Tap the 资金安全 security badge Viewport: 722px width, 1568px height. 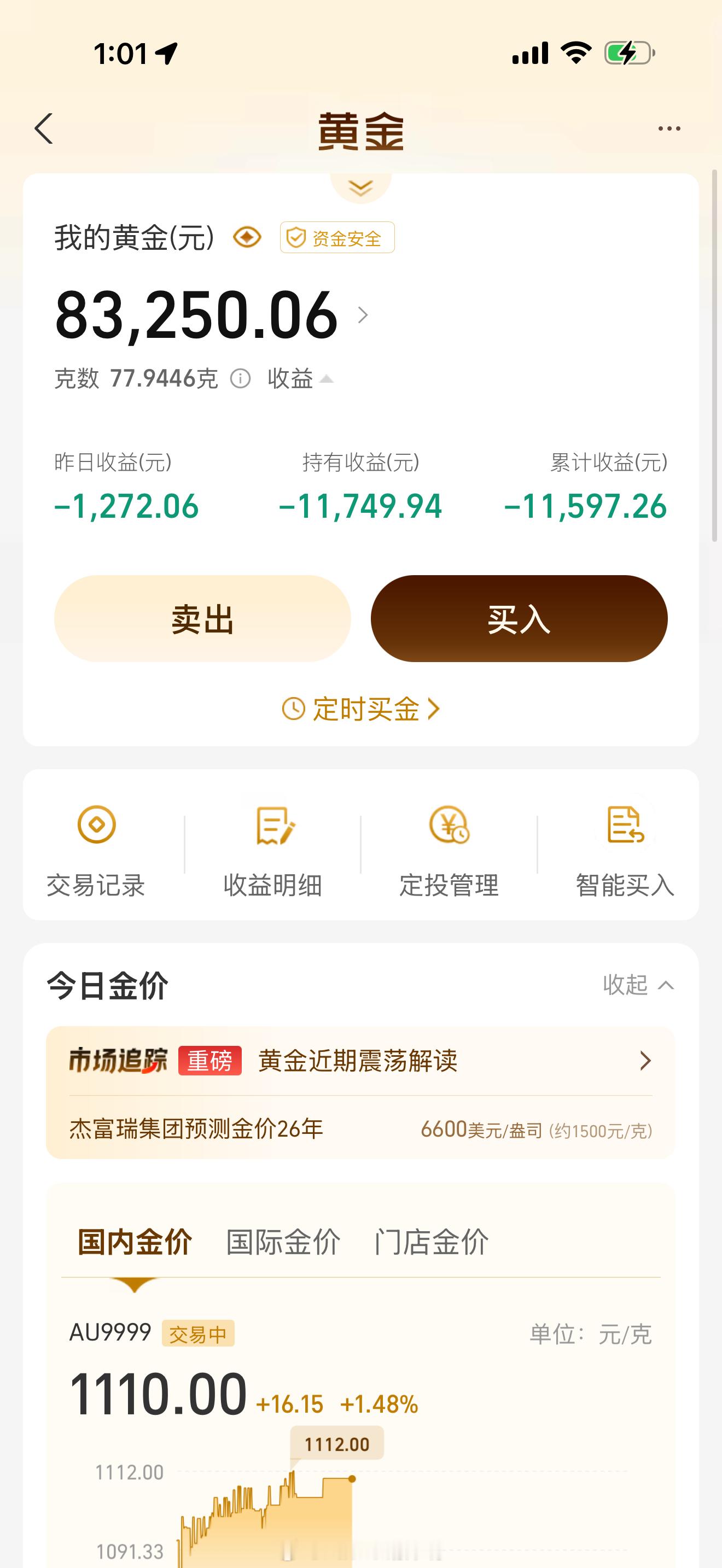pyautogui.click(x=337, y=238)
